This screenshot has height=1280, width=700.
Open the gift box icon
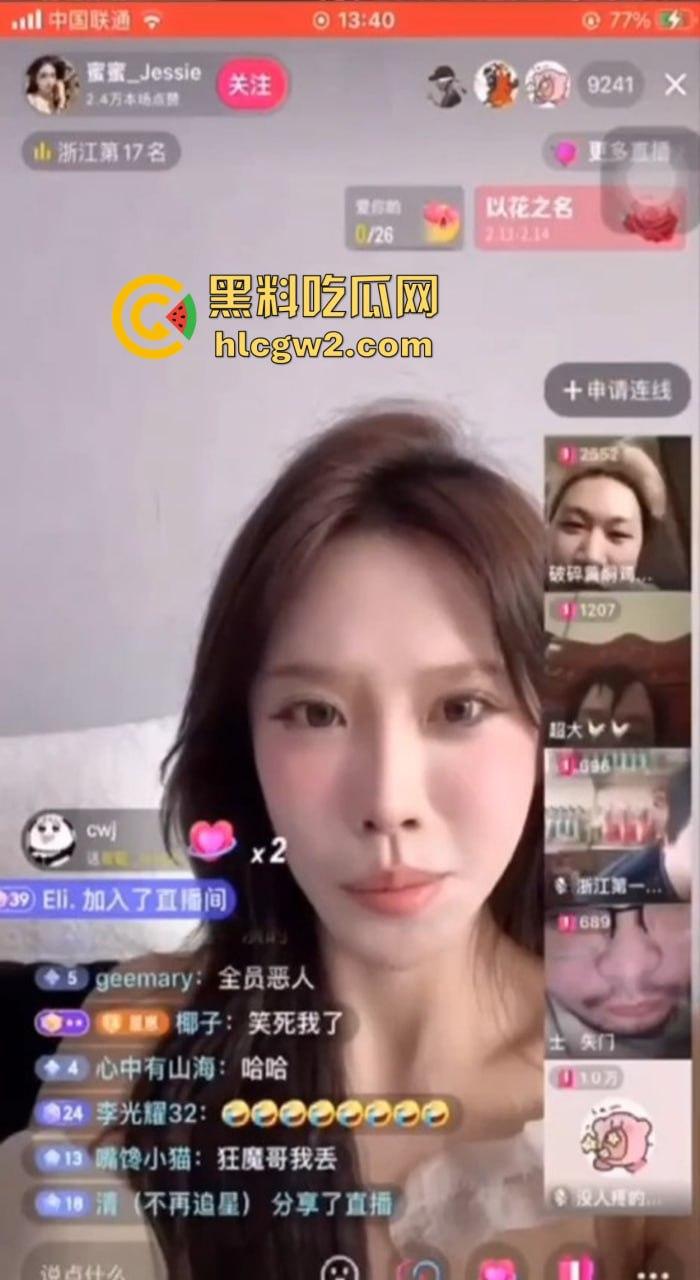tap(575, 1268)
